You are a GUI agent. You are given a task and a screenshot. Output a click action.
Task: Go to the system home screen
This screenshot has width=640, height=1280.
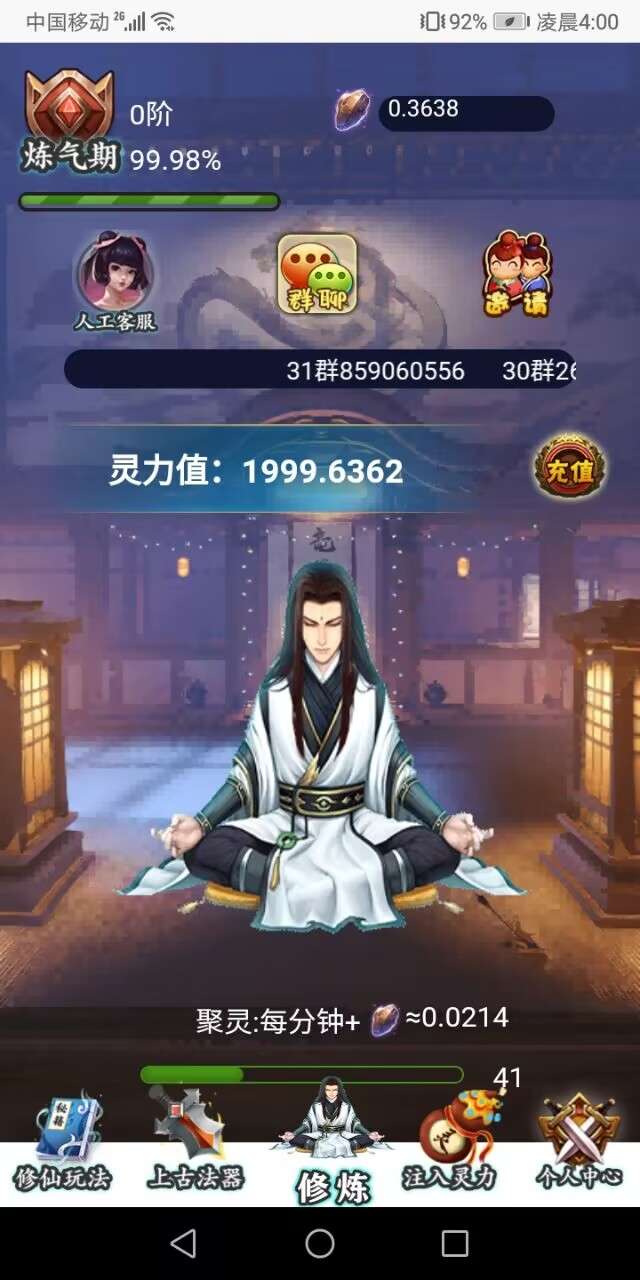320,1243
